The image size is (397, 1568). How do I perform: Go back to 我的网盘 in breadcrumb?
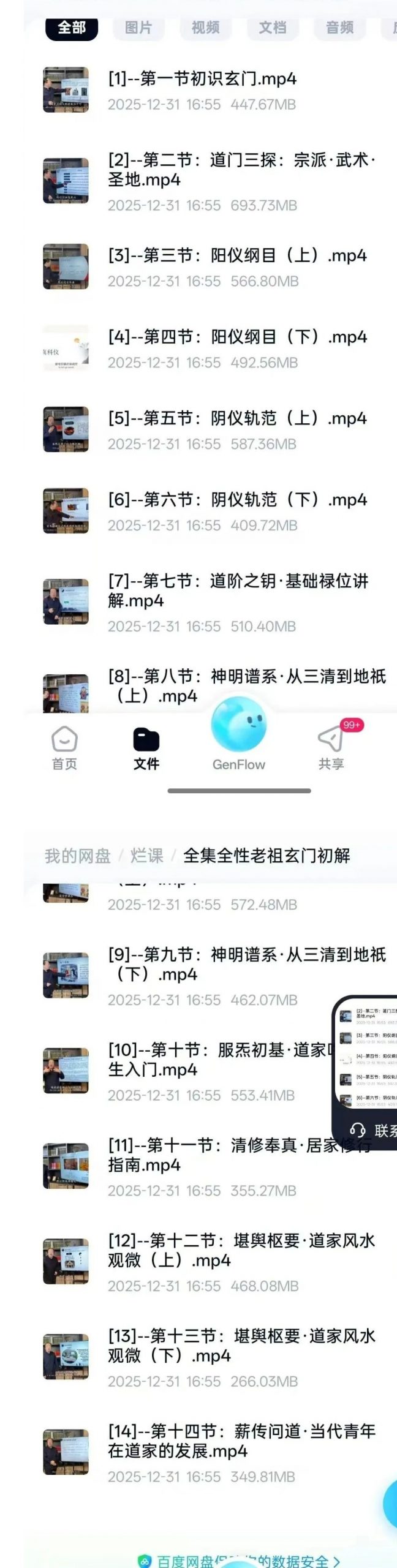(77, 856)
